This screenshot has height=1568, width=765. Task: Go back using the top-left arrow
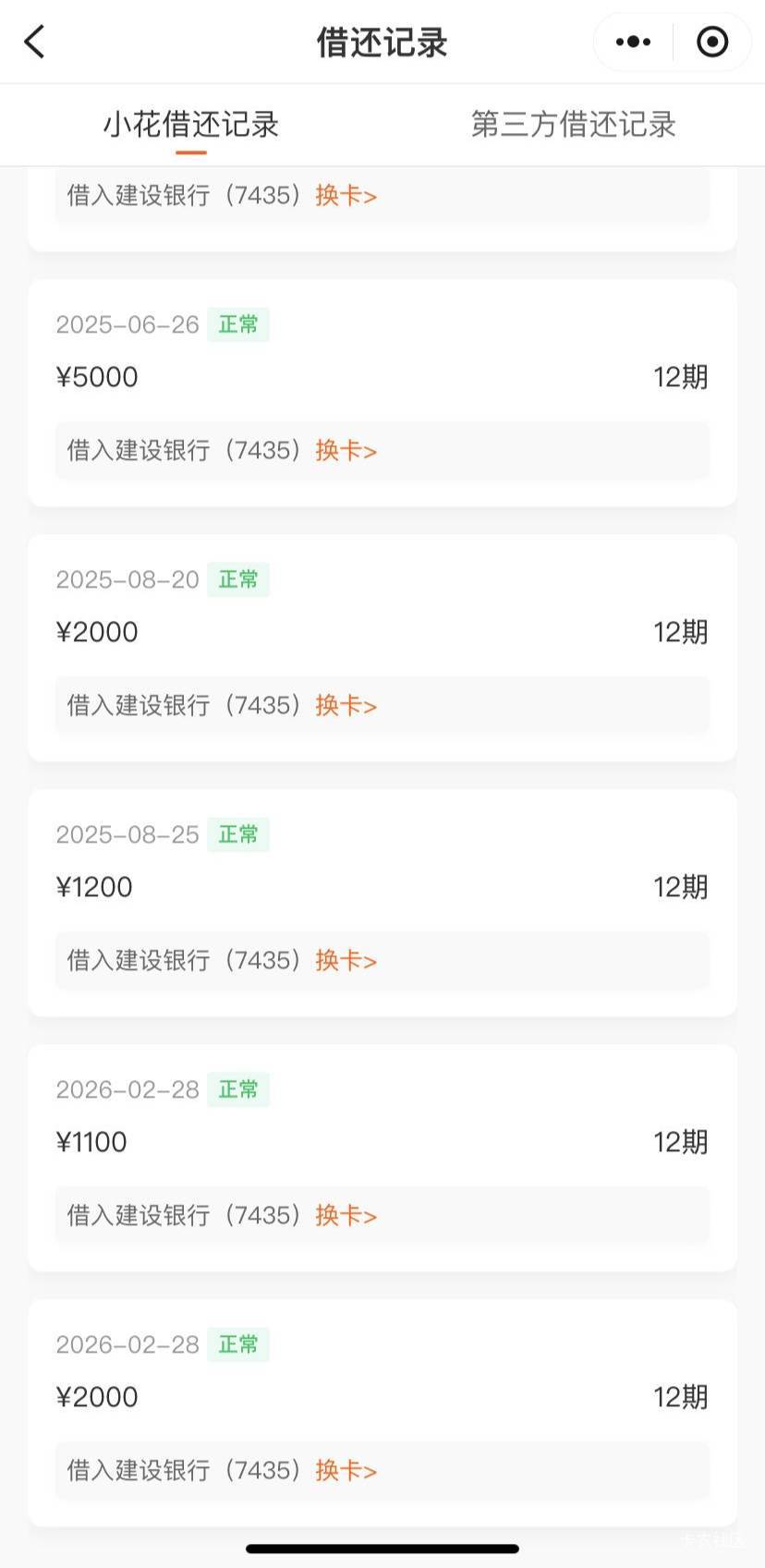pyautogui.click(x=34, y=42)
